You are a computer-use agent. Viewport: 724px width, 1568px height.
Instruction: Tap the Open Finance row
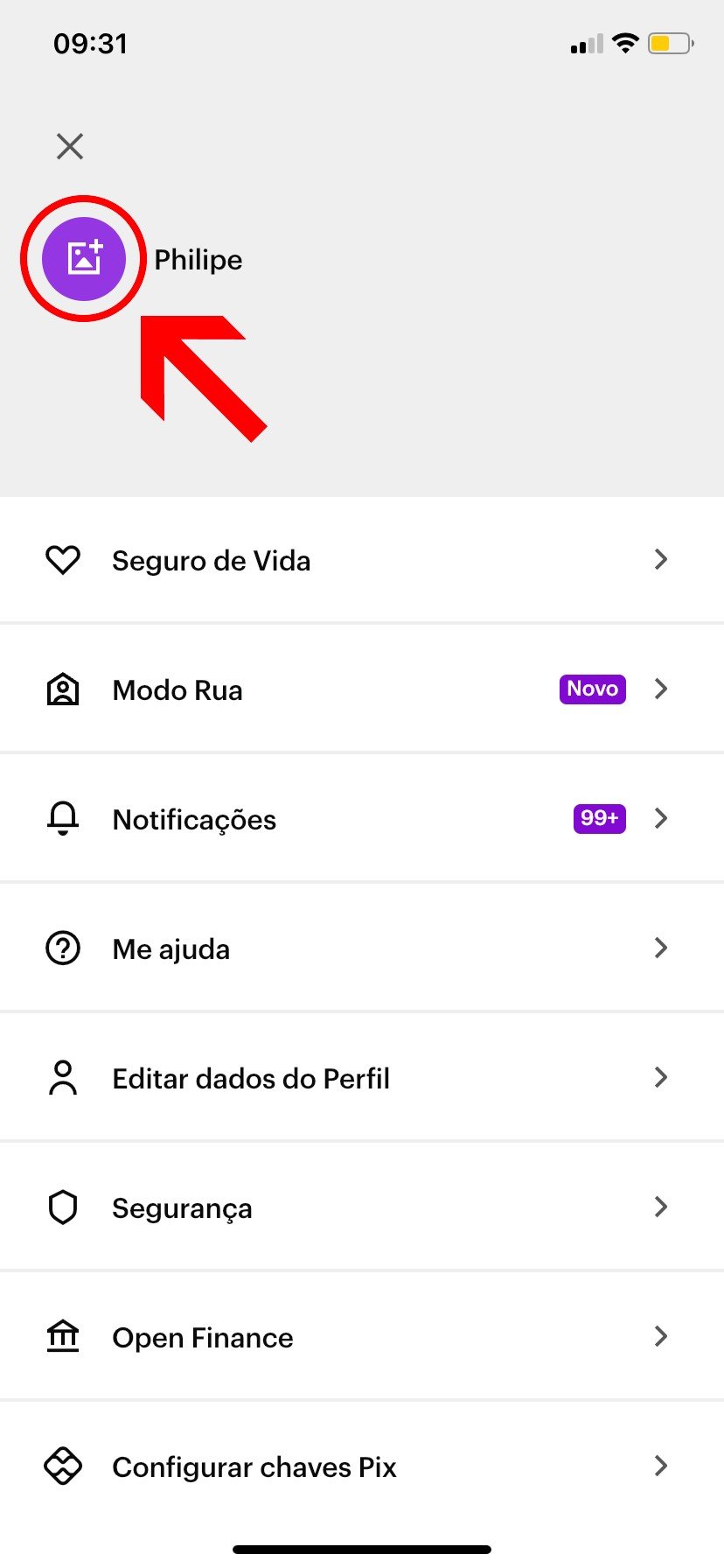361,1337
